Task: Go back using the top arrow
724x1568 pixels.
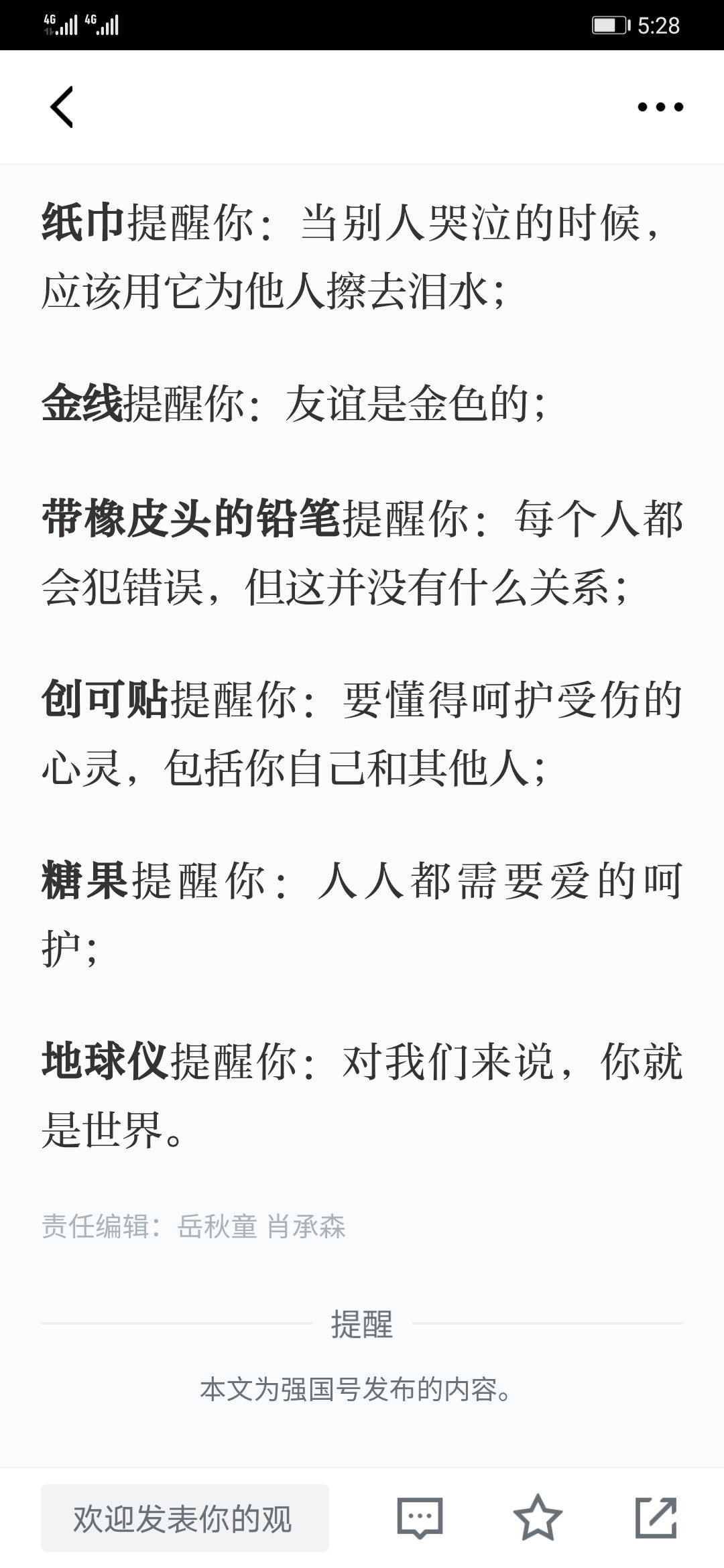Action: click(62, 107)
